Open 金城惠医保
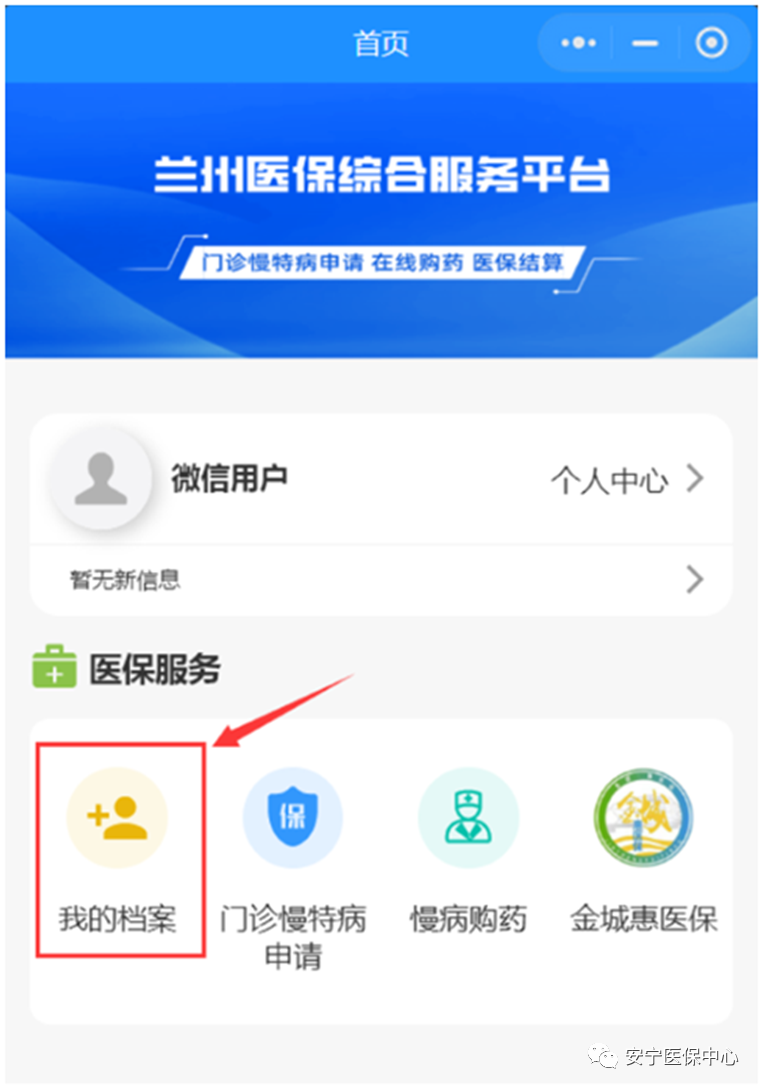The height and width of the screenshot is (1090, 763). [643, 850]
